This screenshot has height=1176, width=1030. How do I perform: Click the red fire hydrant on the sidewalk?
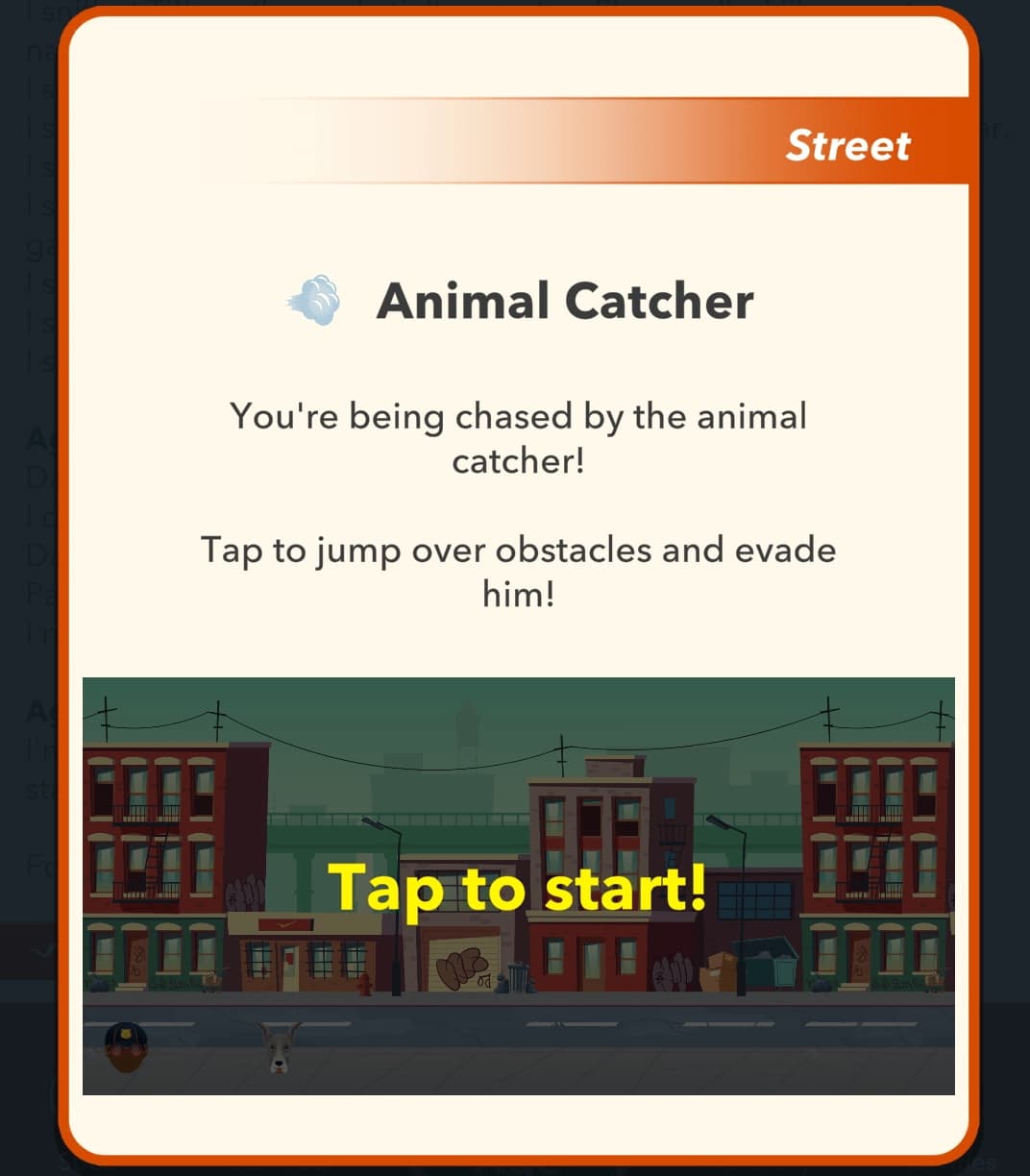(364, 985)
